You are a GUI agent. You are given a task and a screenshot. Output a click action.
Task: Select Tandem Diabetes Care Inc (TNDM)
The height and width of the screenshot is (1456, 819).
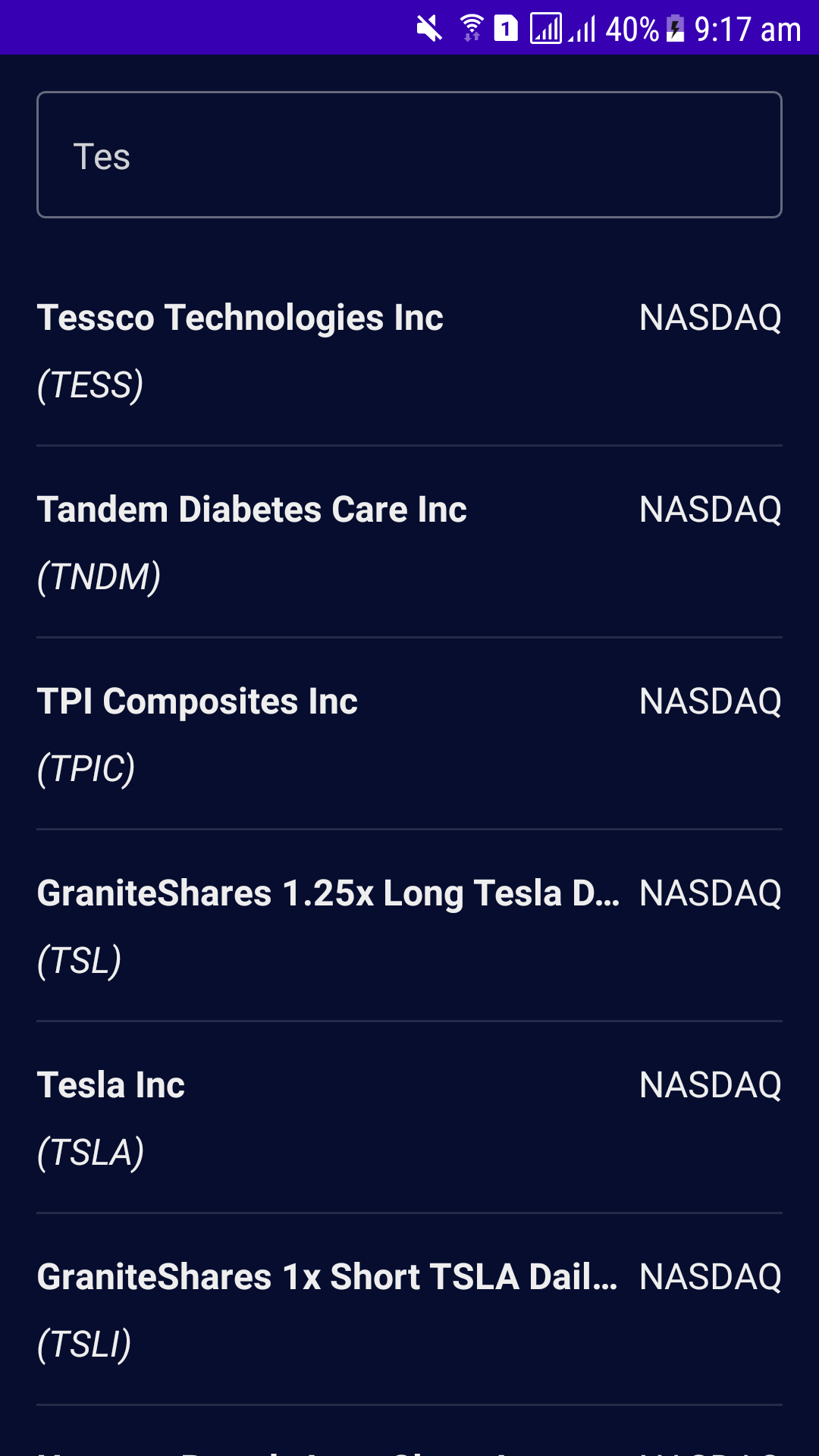tap(409, 542)
